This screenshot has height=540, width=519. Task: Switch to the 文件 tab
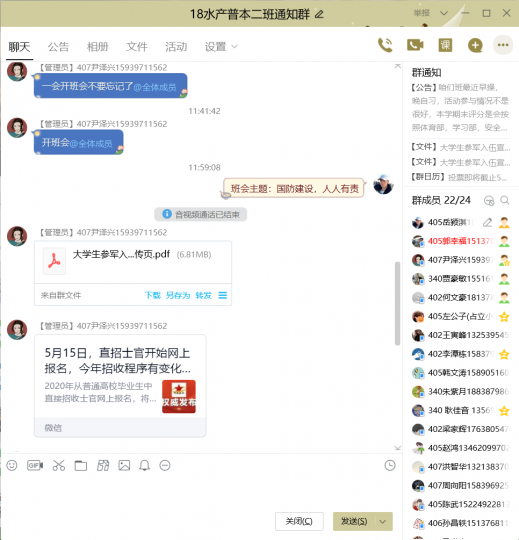[x=137, y=46]
